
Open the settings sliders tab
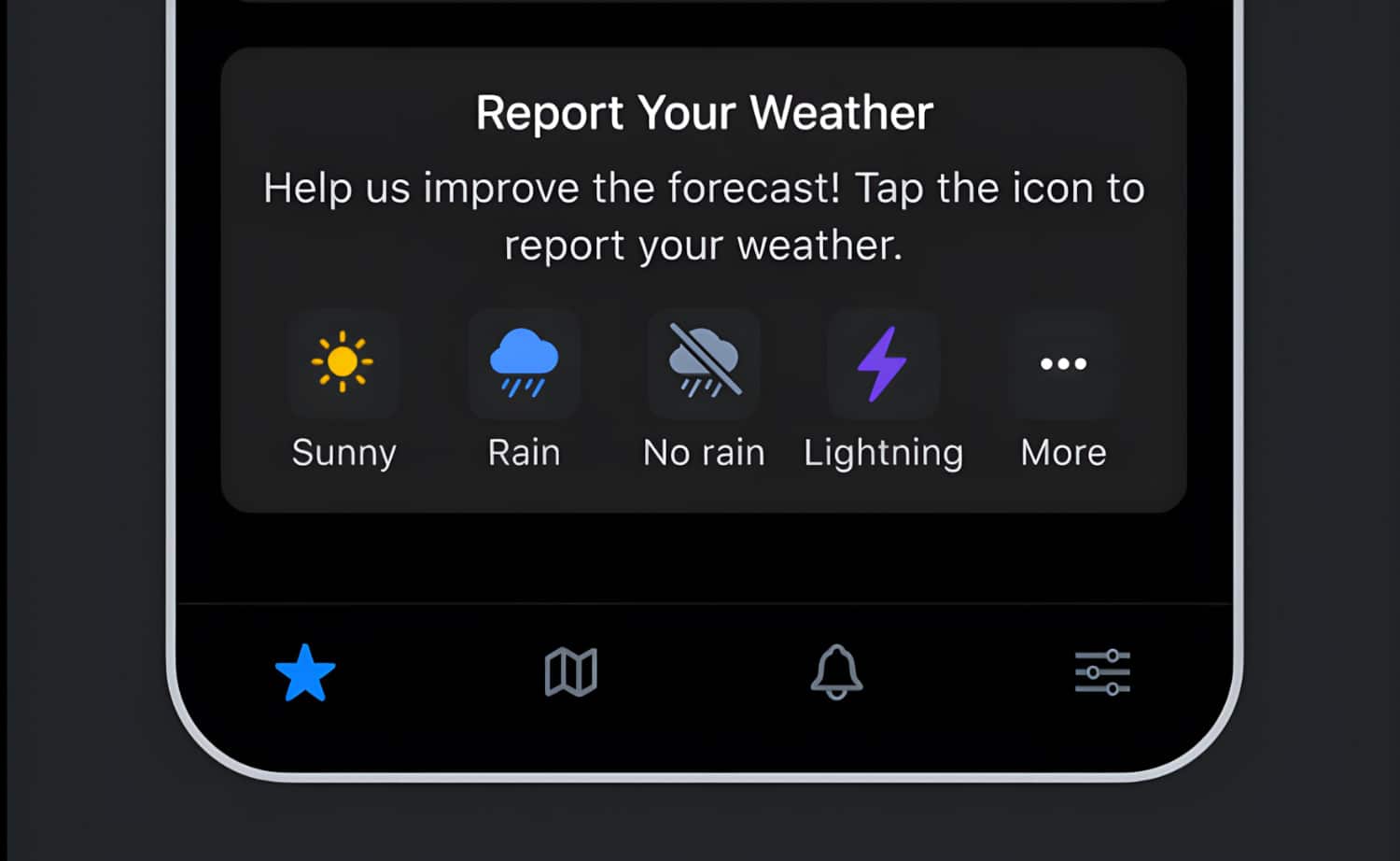click(x=1102, y=672)
